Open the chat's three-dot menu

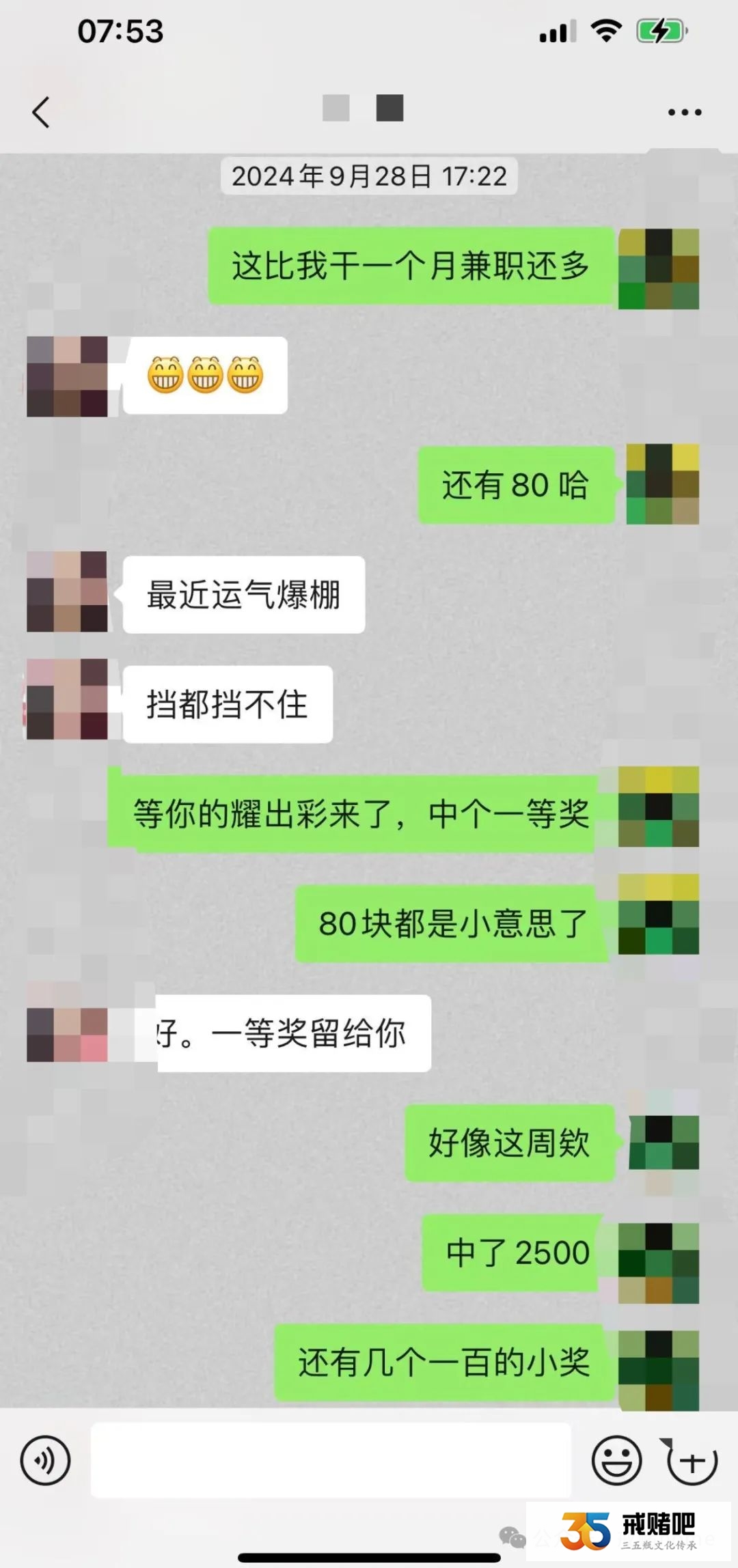coord(684,112)
